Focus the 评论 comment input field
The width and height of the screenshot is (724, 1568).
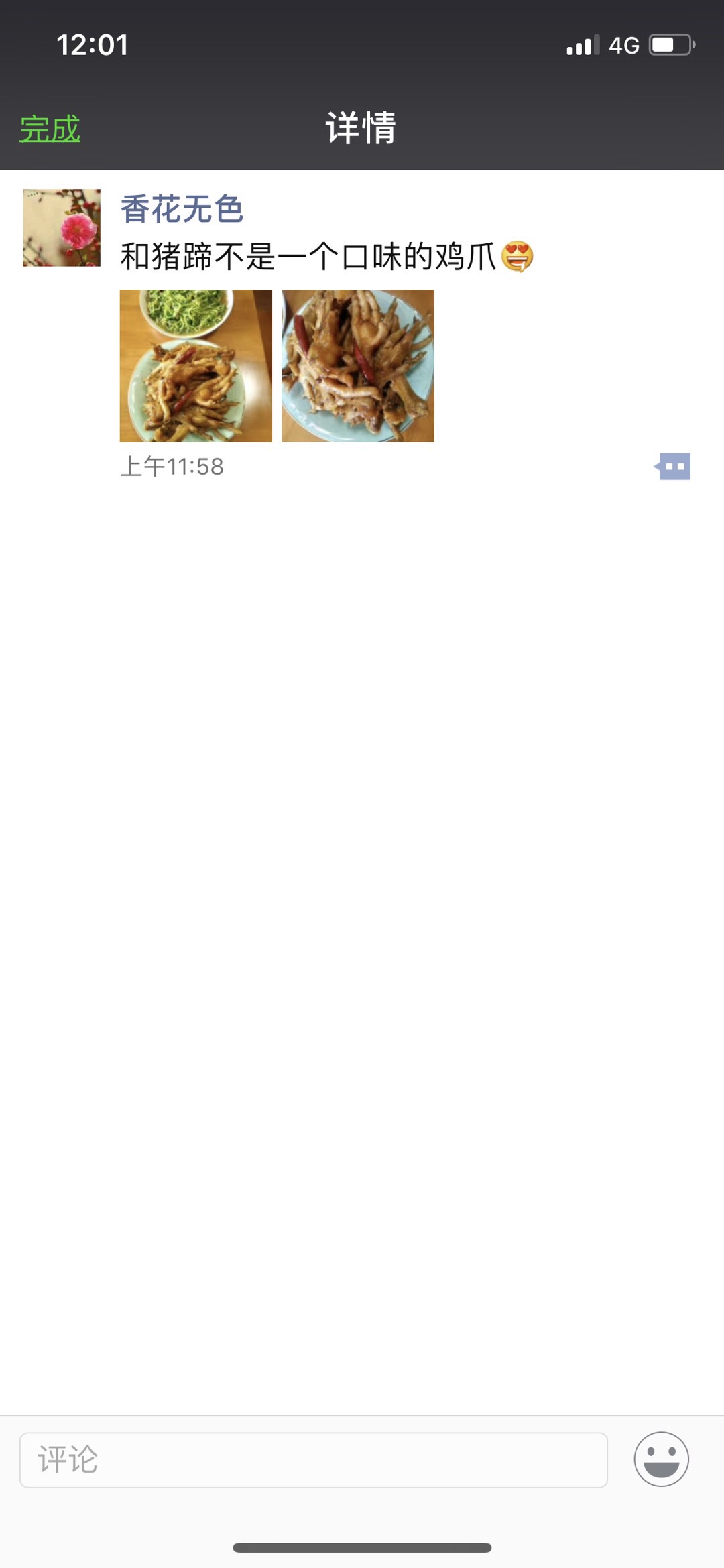(x=313, y=1459)
